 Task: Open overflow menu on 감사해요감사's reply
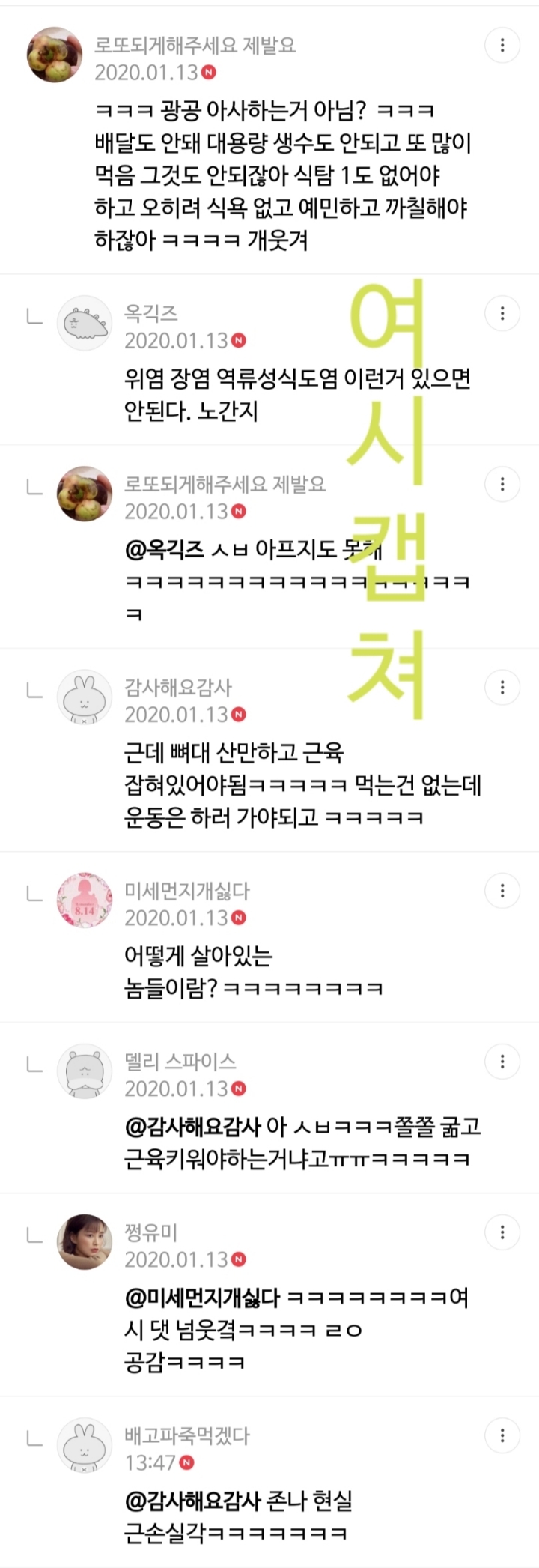(x=502, y=687)
